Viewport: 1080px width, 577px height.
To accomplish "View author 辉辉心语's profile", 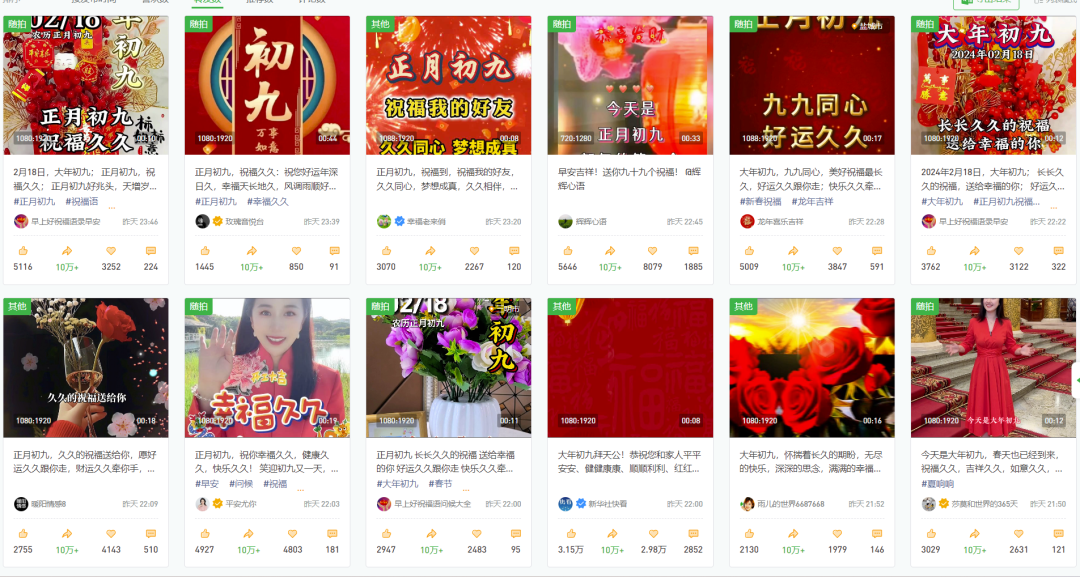I will pyautogui.click(x=591, y=222).
